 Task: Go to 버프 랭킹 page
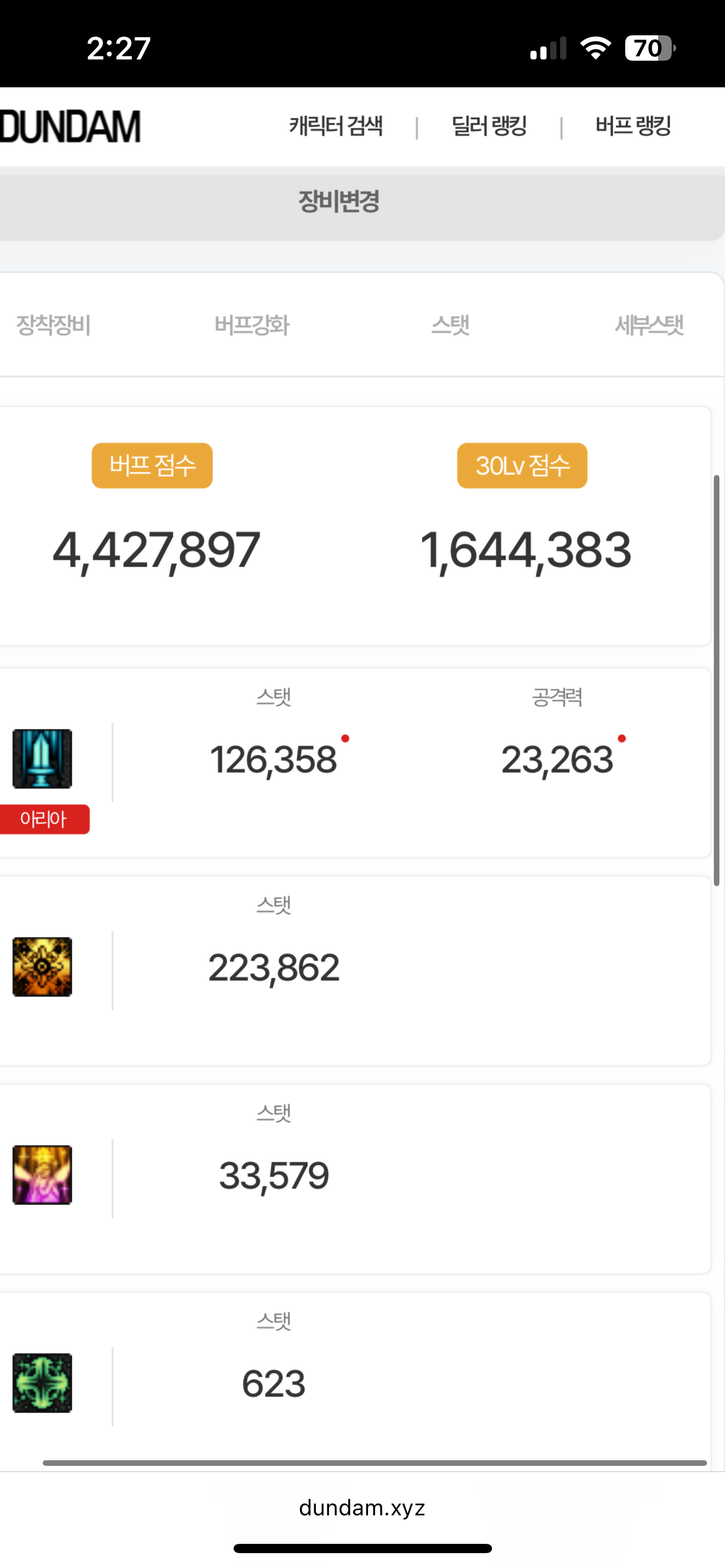633,126
